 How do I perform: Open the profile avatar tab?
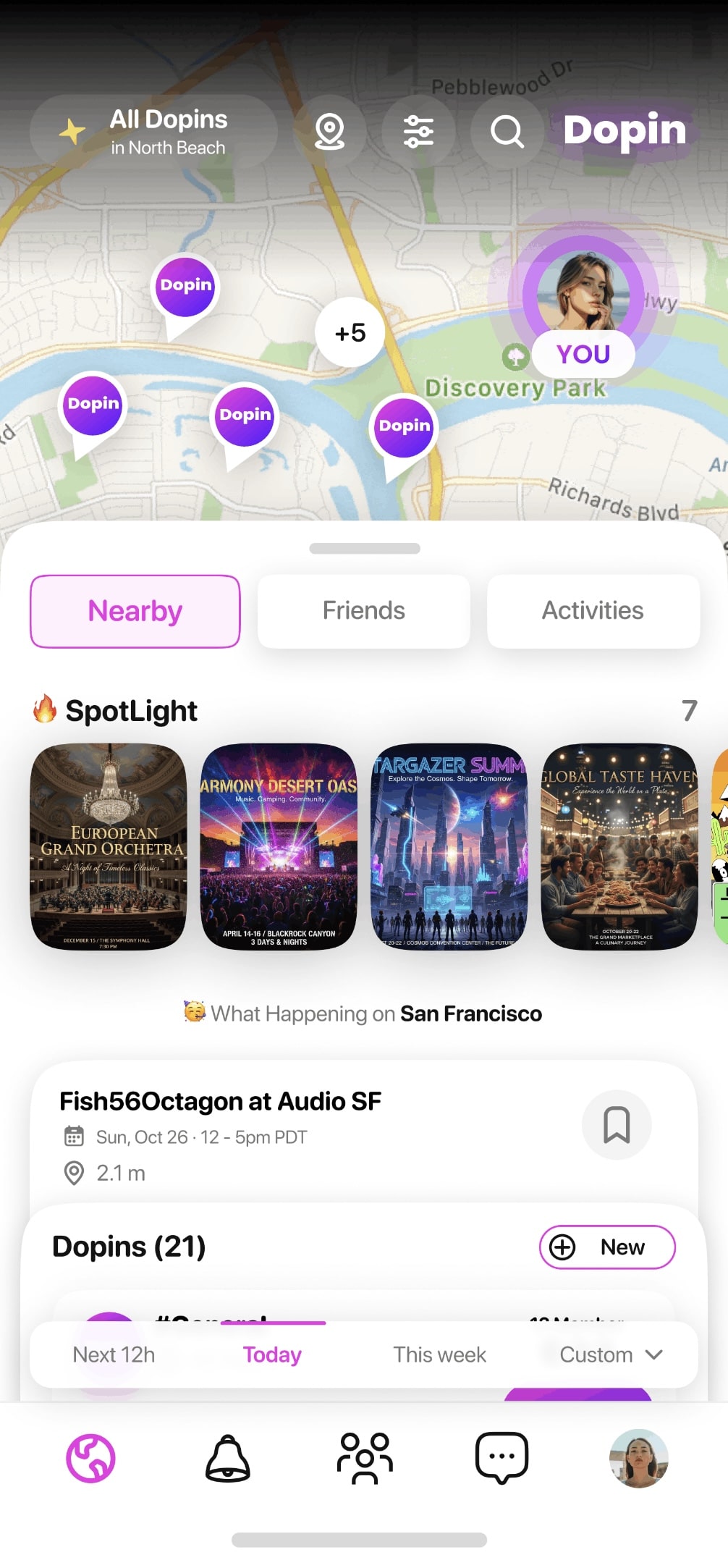pyautogui.click(x=638, y=1458)
